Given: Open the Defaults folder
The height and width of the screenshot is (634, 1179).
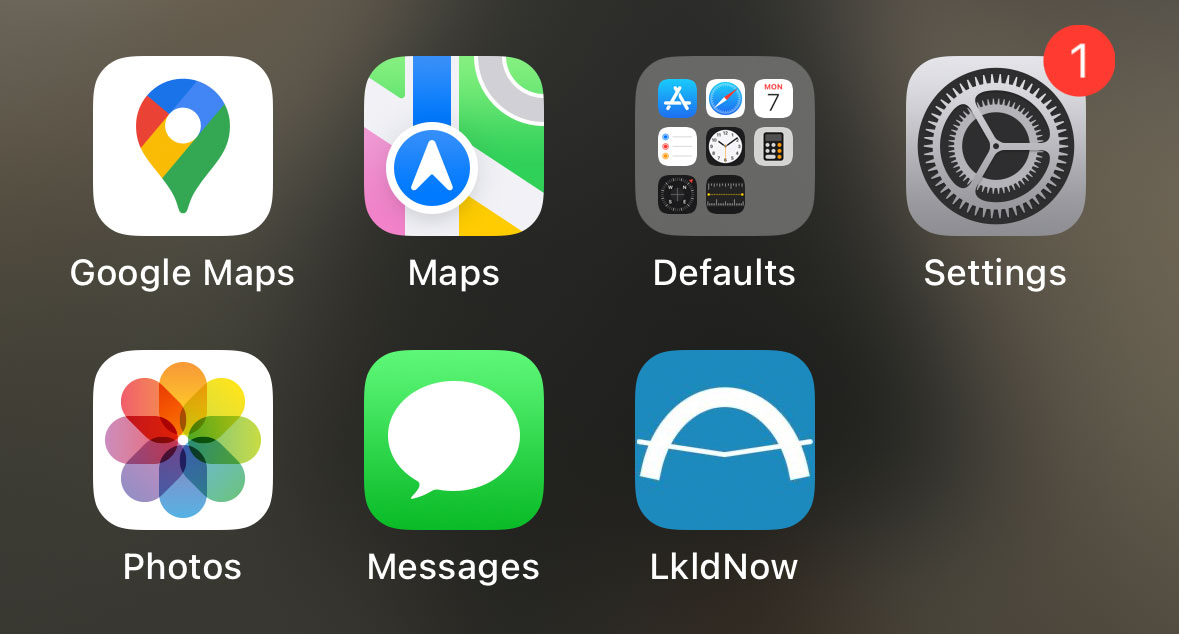Looking at the screenshot, I should pyautogui.click(x=725, y=146).
